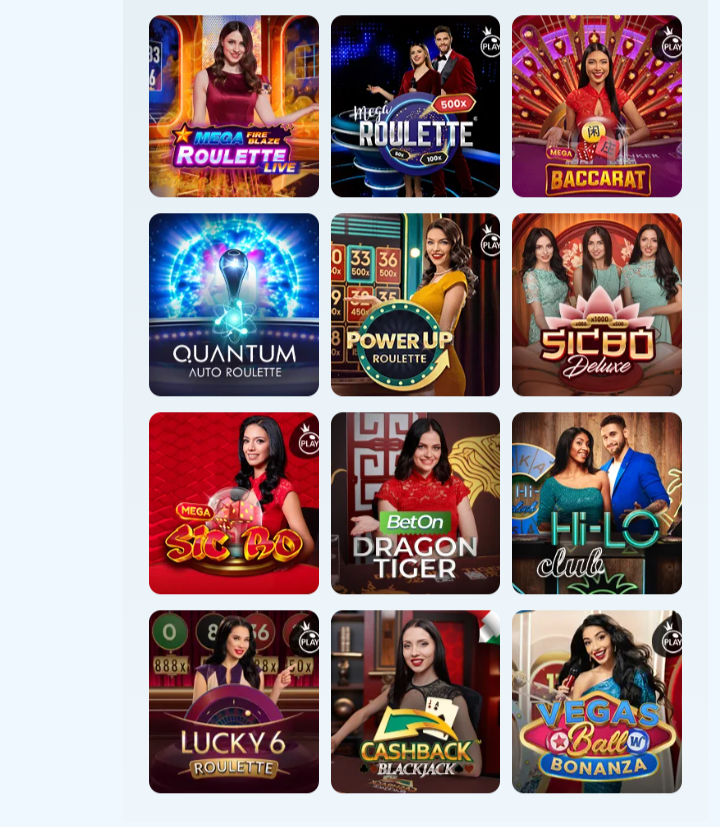Open Mega Fire Blaze Roulette Live game
Image resolution: width=720 pixels, height=827 pixels.
[234, 106]
